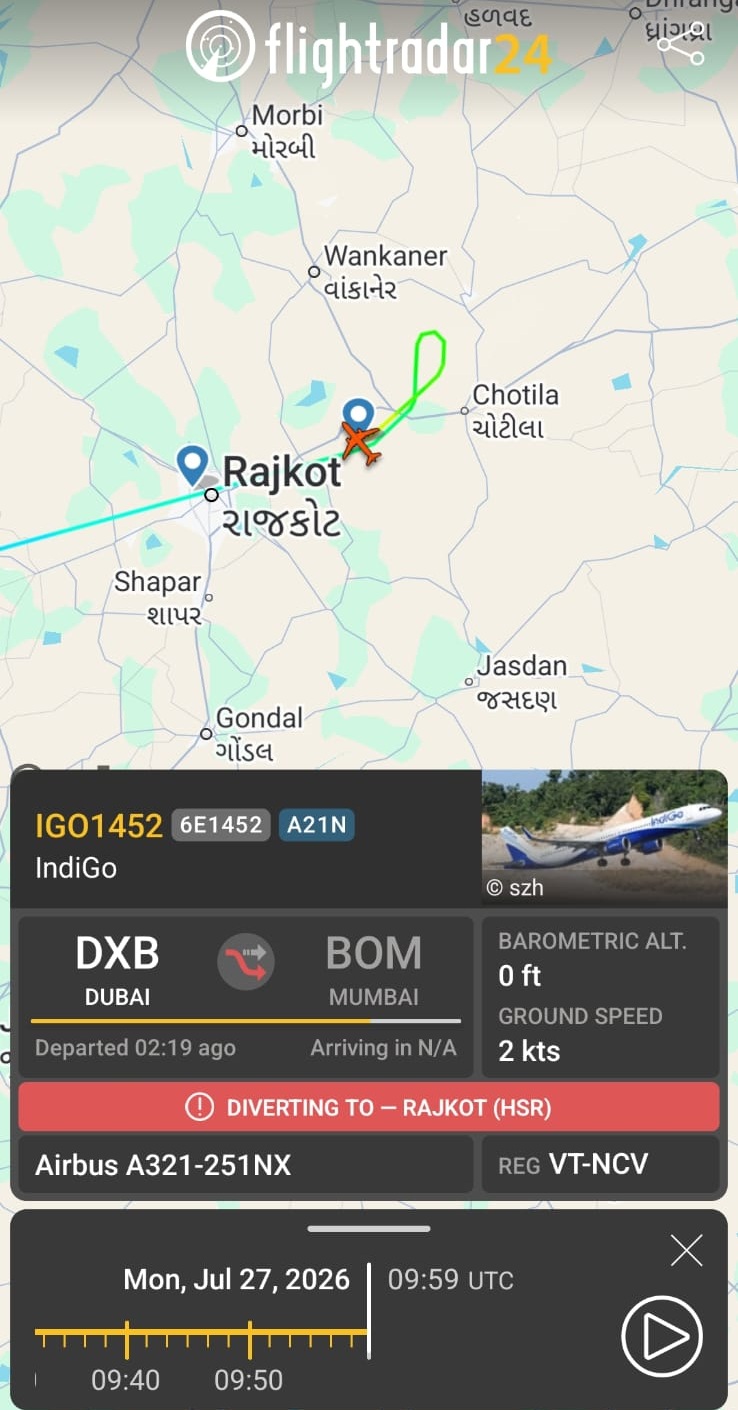
Task: Tap the playback timeline at 09:40
Action: (x=126, y=1340)
